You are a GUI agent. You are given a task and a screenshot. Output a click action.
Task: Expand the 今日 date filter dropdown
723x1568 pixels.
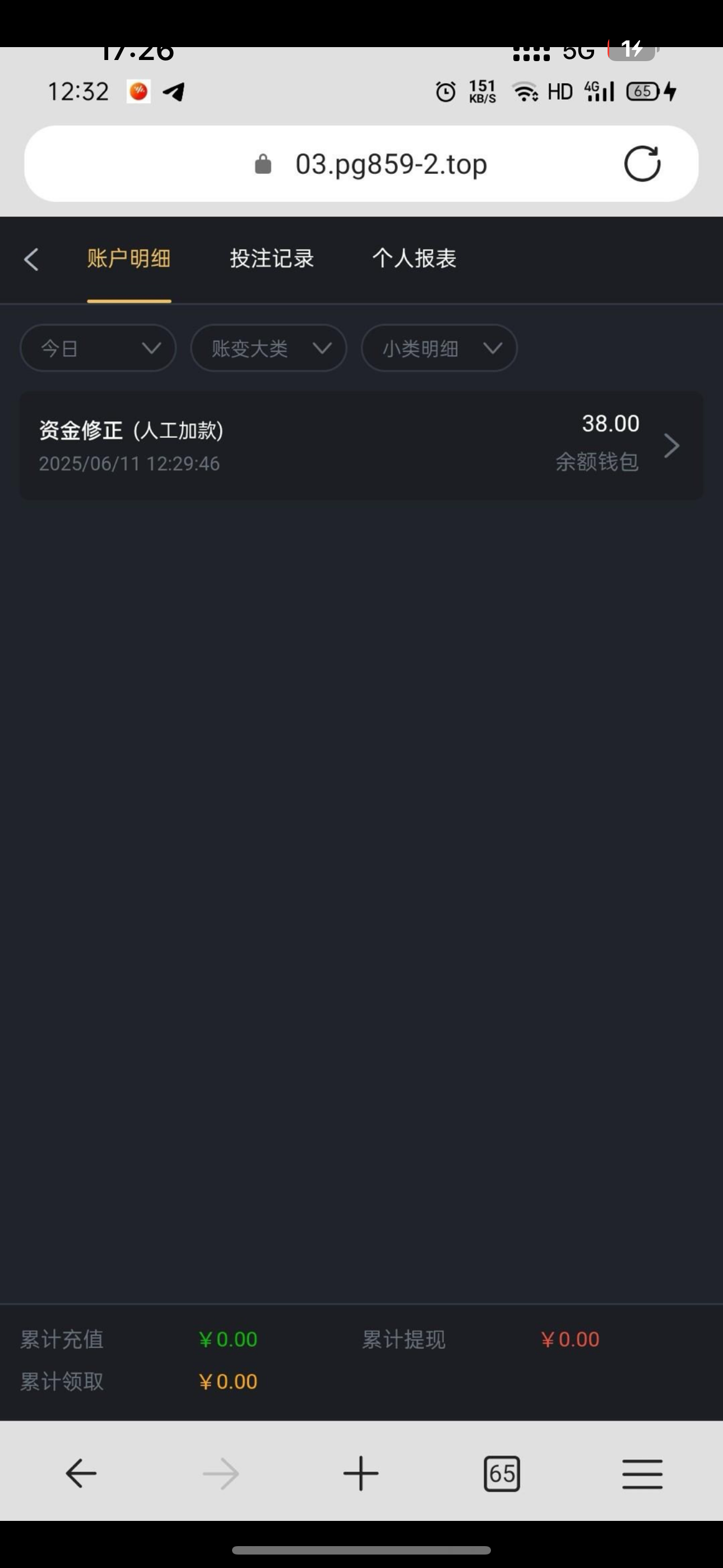tap(98, 348)
